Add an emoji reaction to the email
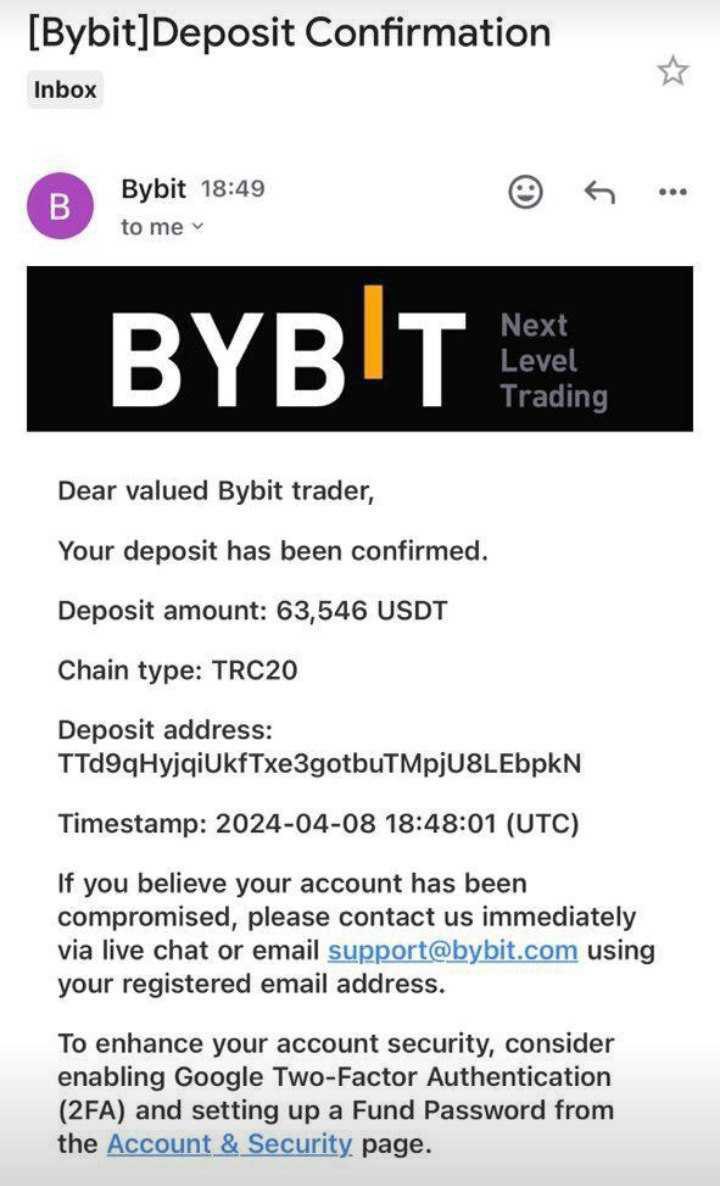This screenshot has height=1186, width=720. pos(526,192)
